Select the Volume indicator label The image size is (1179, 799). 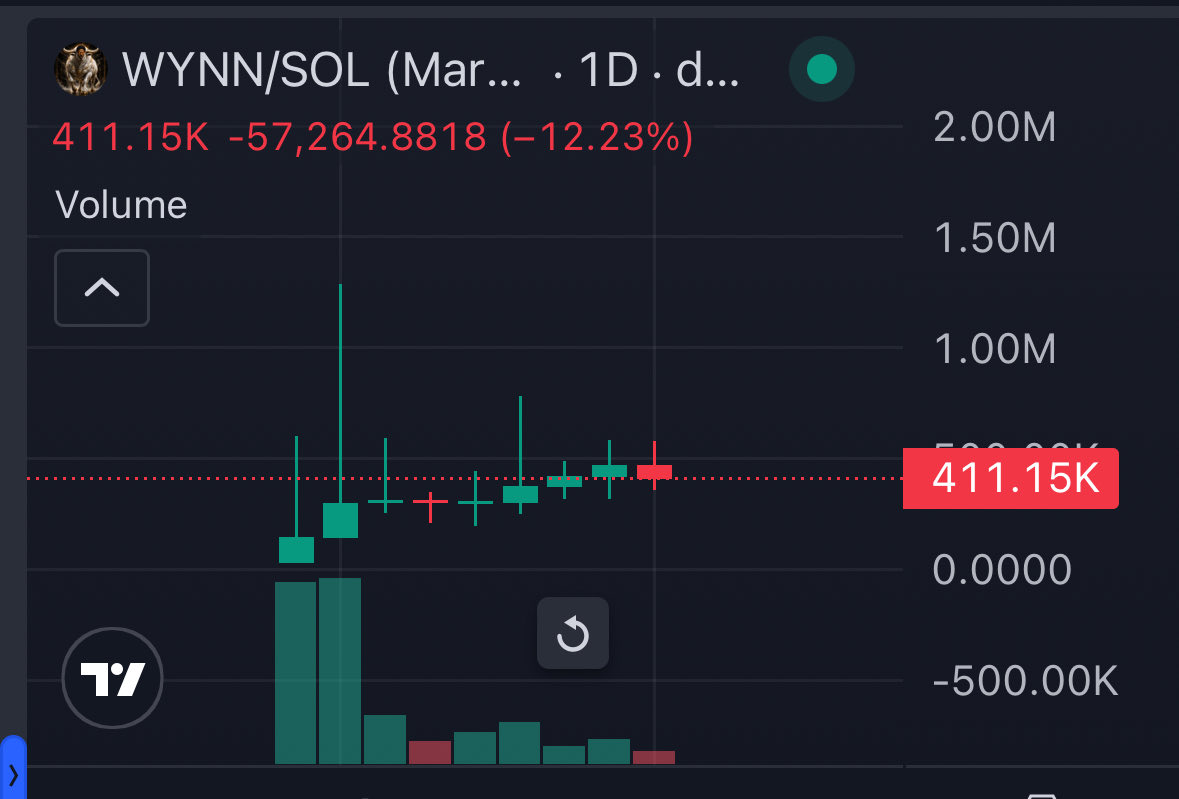[121, 204]
